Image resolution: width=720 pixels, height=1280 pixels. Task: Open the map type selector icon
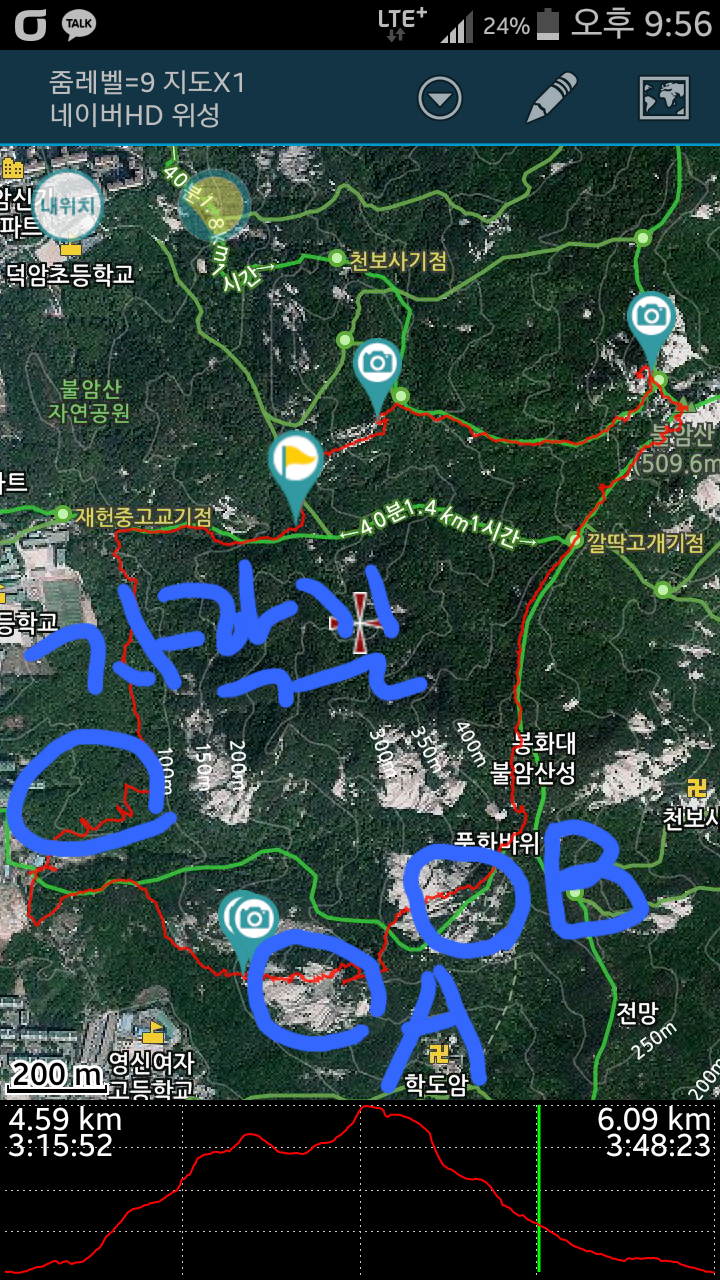coord(664,98)
